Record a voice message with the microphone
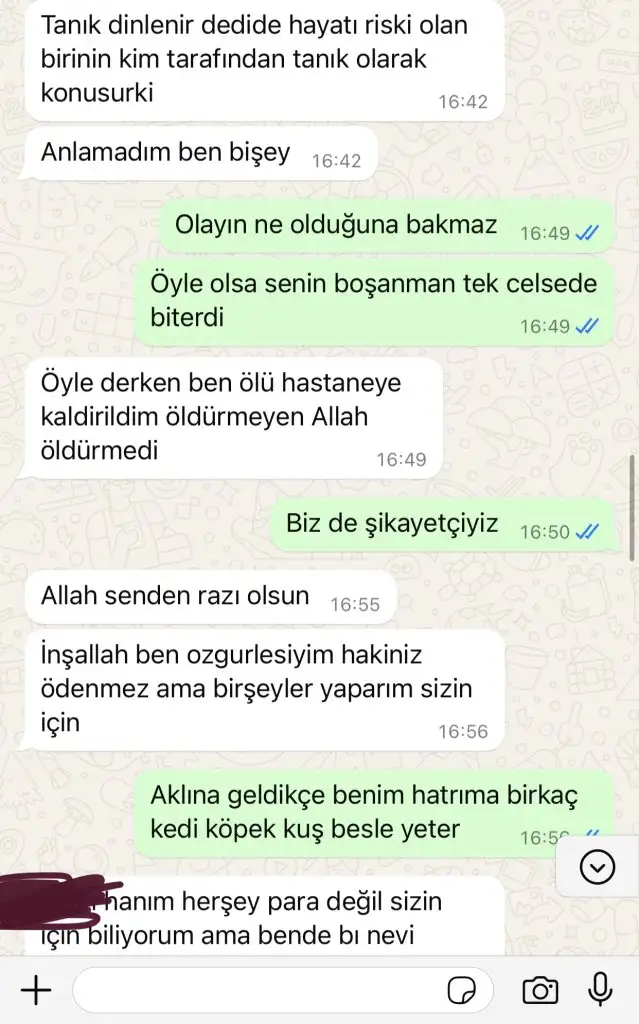639x1024 pixels. pos(600,989)
